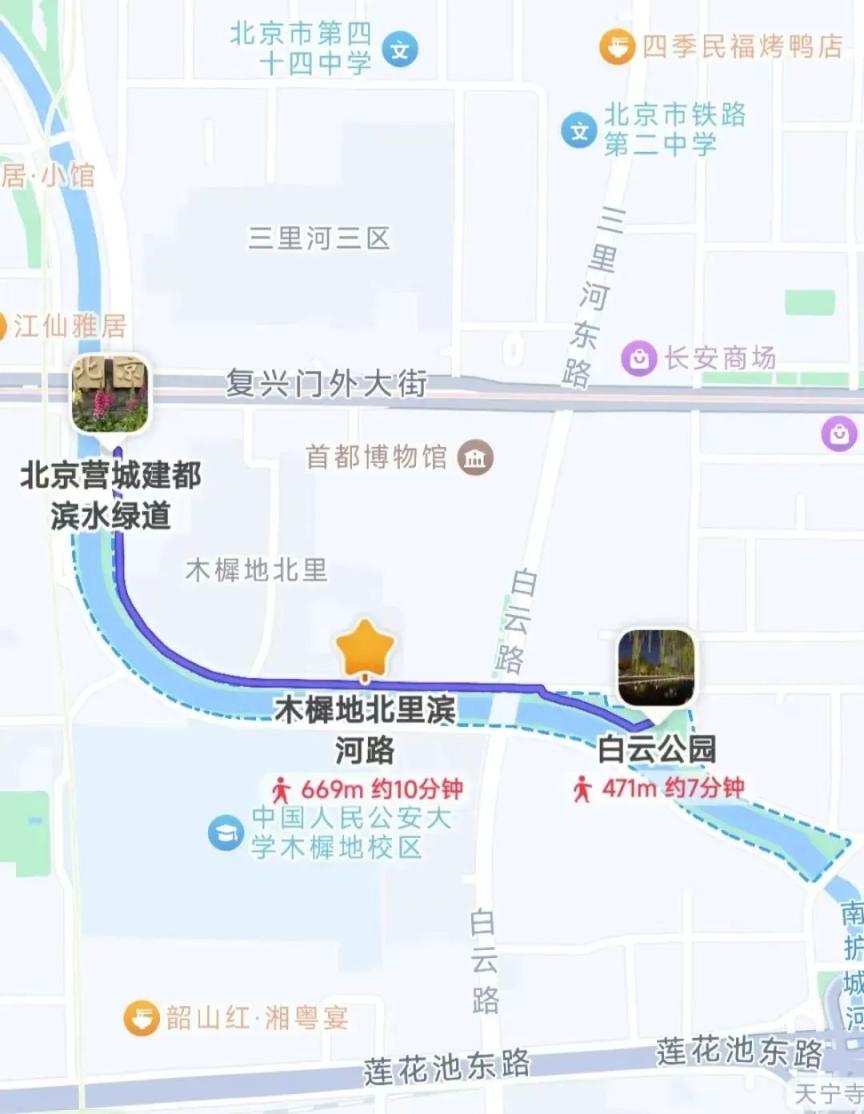Select the 长安商场 shopping marker
Viewport: 864px width, 1114px height.
point(639,357)
